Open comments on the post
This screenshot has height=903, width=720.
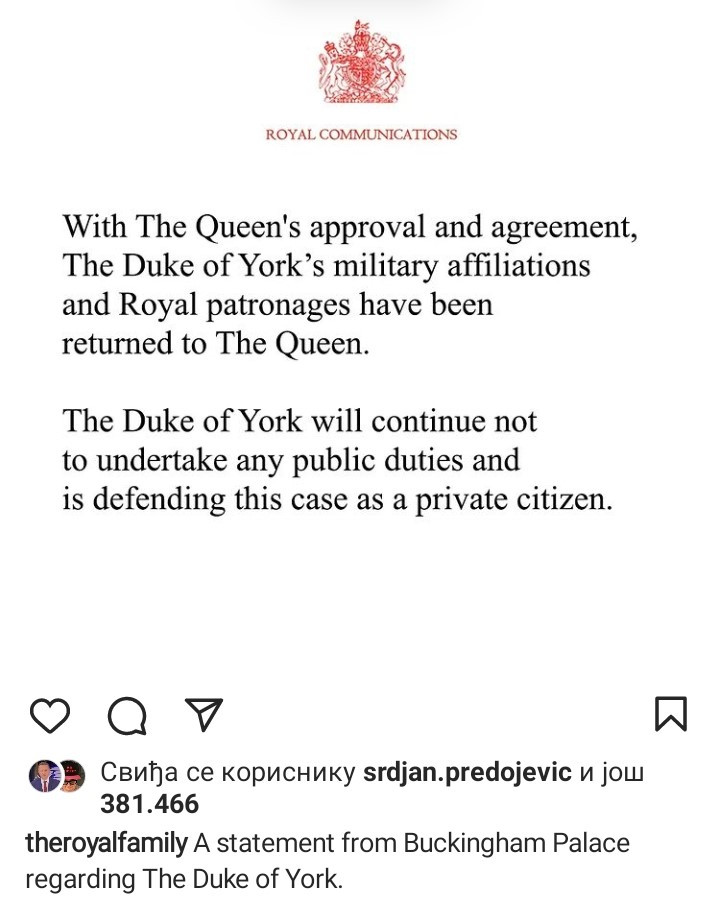click(127, 715)
